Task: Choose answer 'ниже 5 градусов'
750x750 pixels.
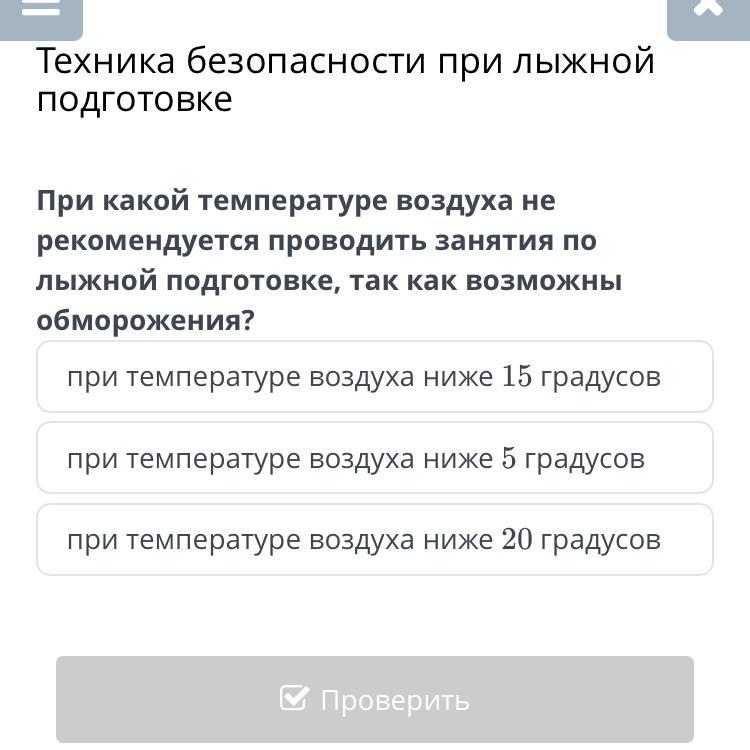Action: [x=375, y=458]
